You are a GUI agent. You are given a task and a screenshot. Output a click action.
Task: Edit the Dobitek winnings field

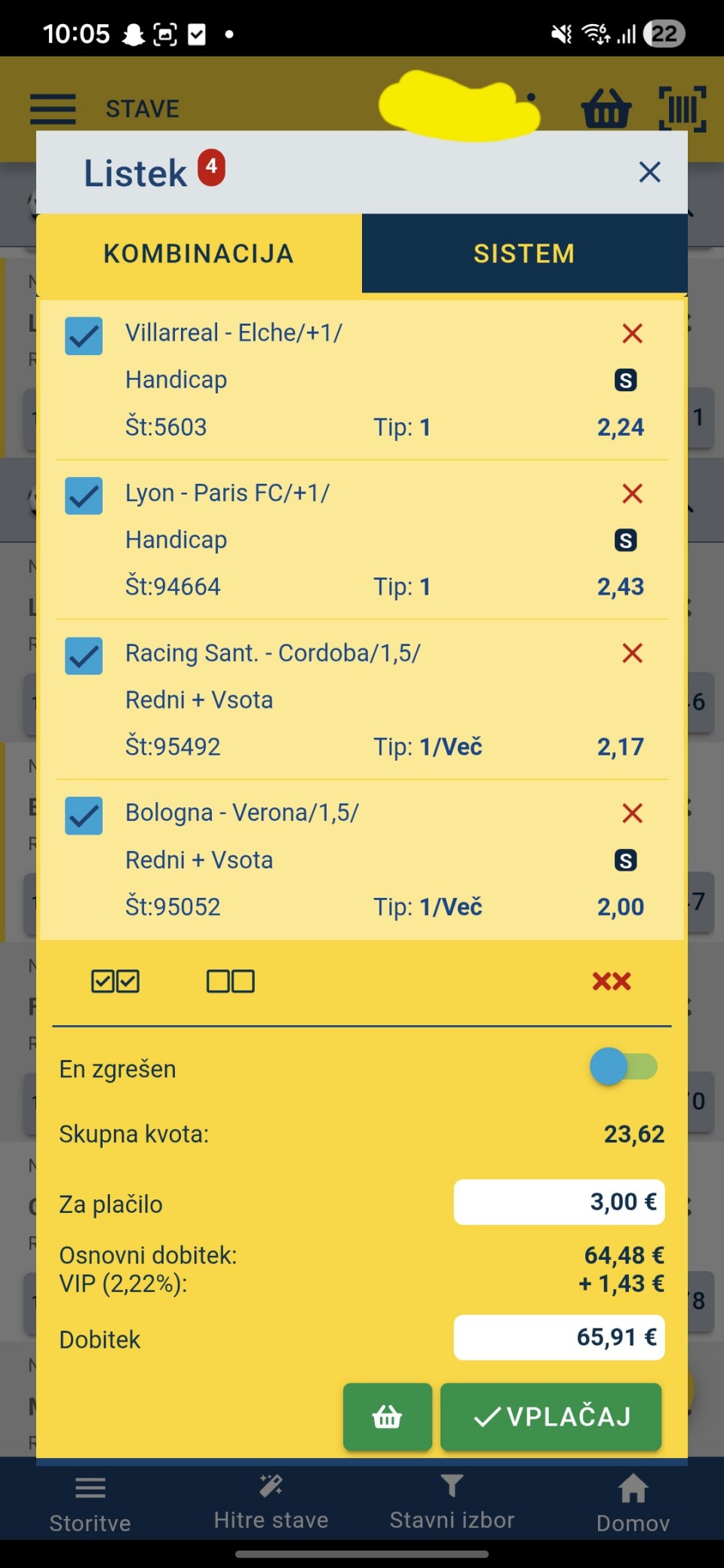[x=559, y=1337]
